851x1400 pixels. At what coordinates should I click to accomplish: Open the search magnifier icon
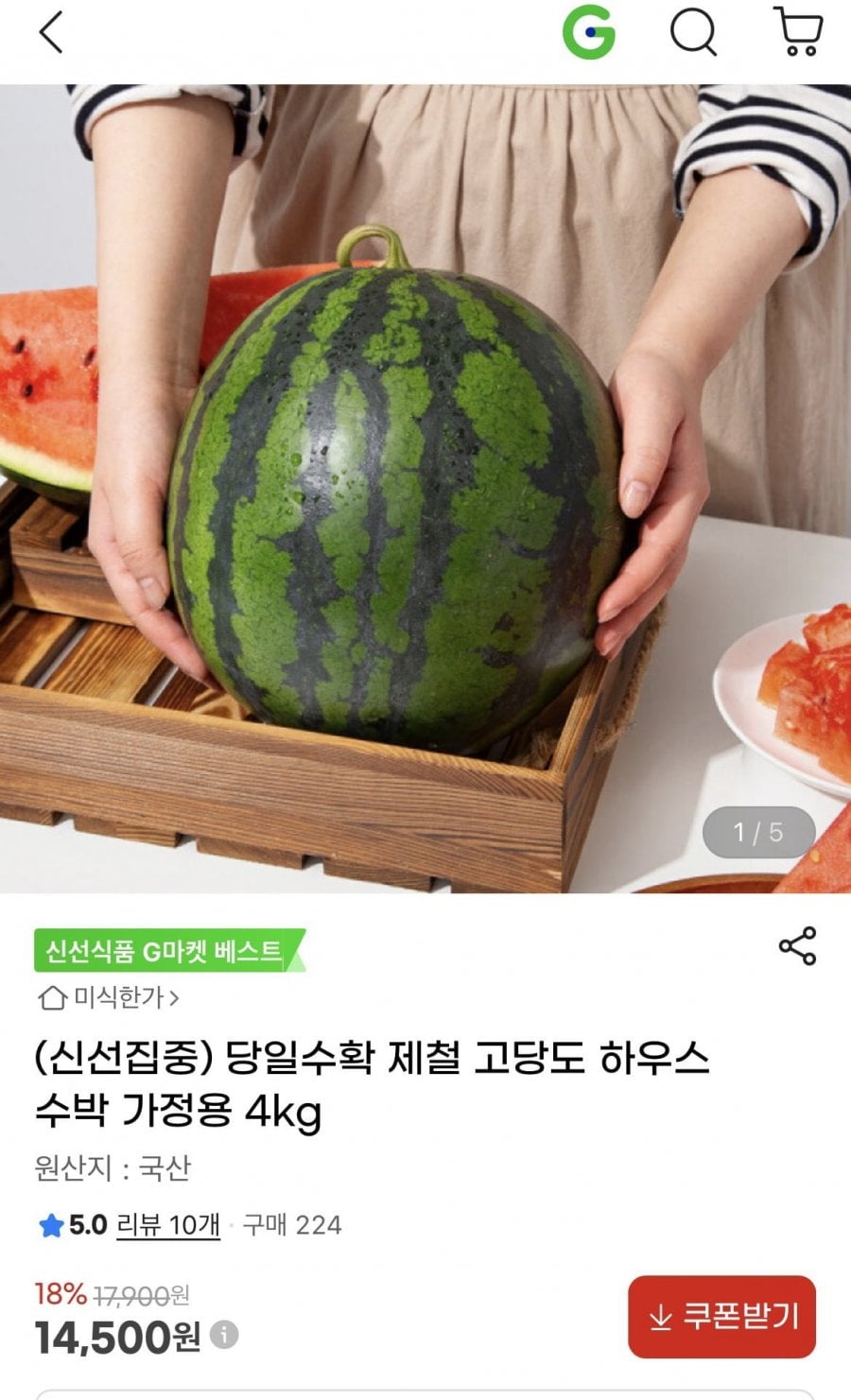tap(693, 31)
